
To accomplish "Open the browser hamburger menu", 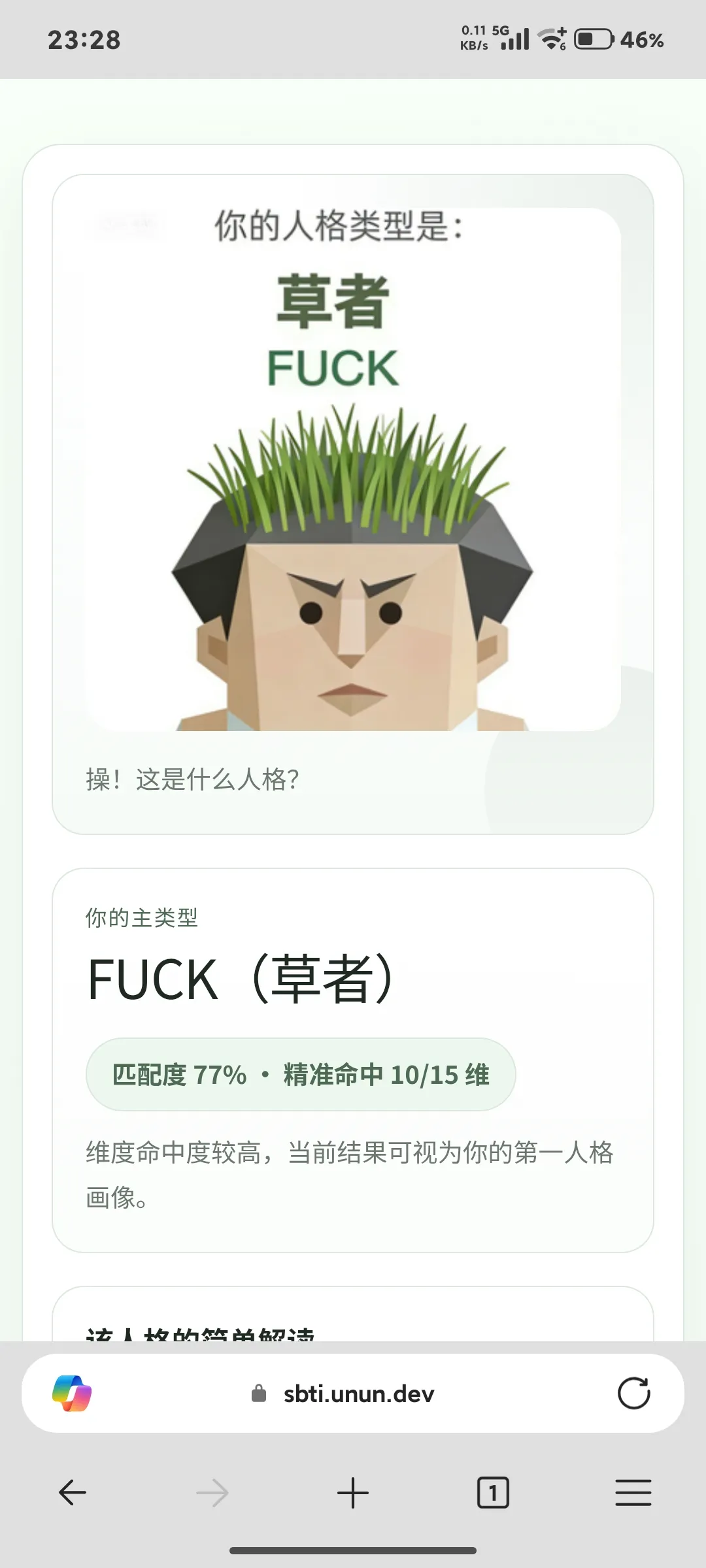I will click(633, 1493).
